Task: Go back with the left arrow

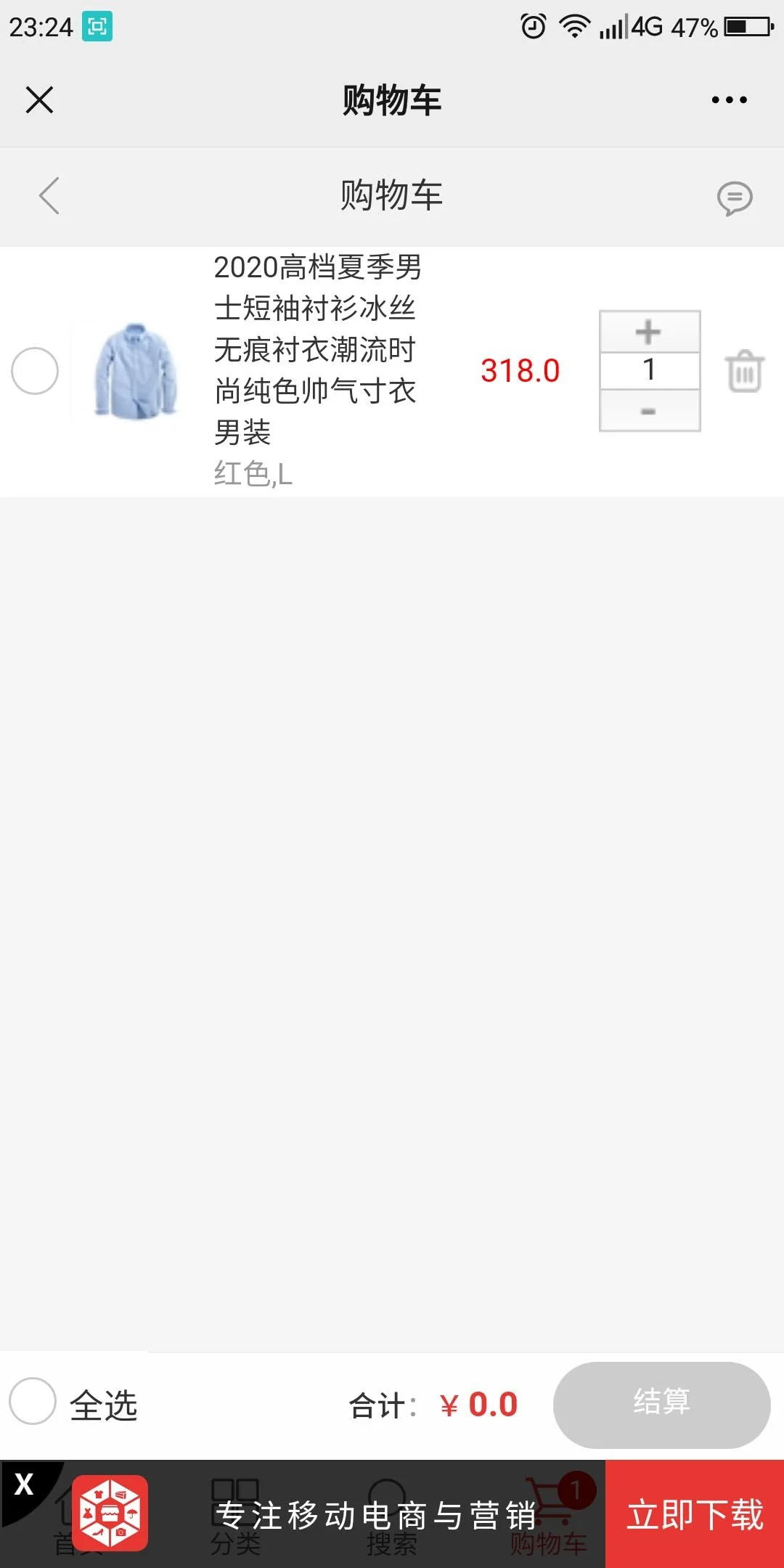Action: 49,196
